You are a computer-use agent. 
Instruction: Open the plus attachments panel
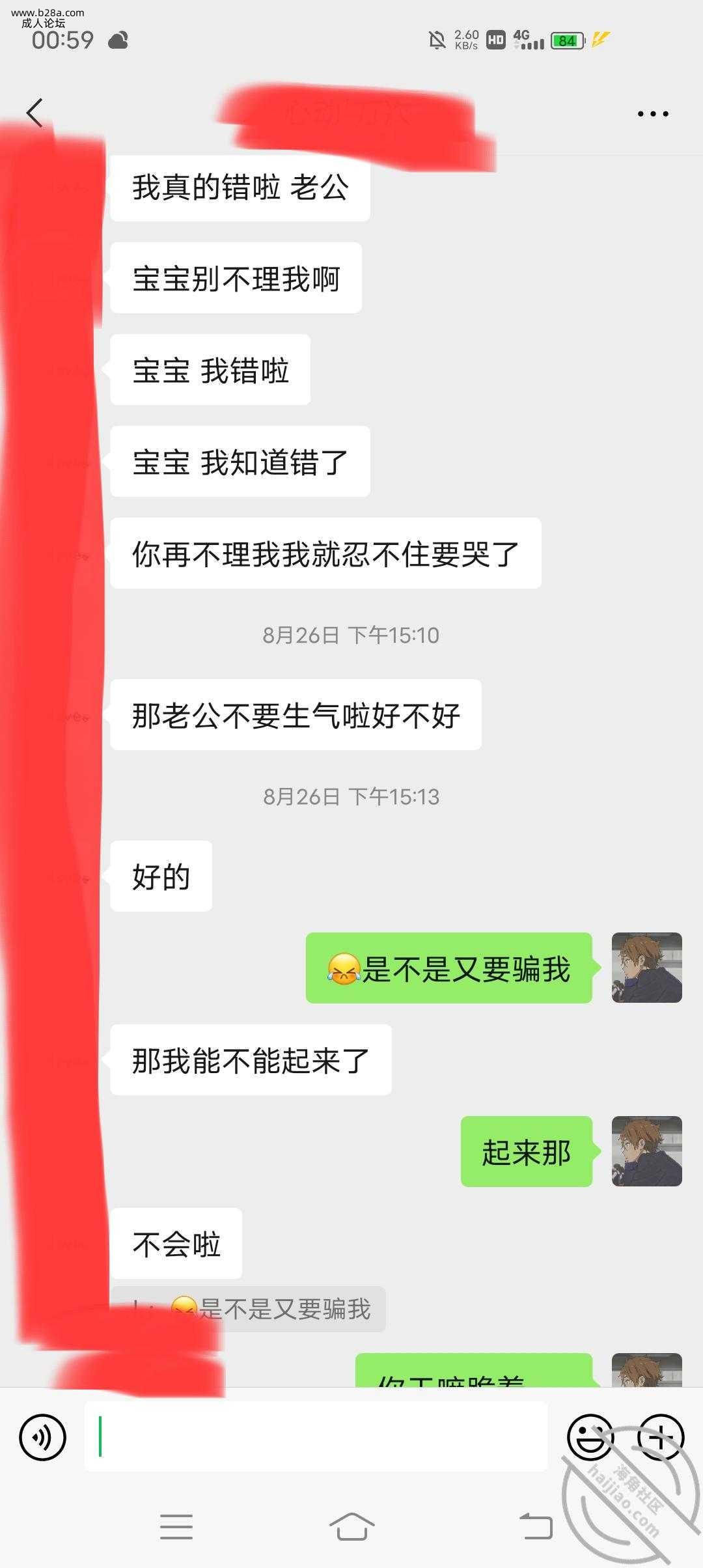[x=660, y=1436]
